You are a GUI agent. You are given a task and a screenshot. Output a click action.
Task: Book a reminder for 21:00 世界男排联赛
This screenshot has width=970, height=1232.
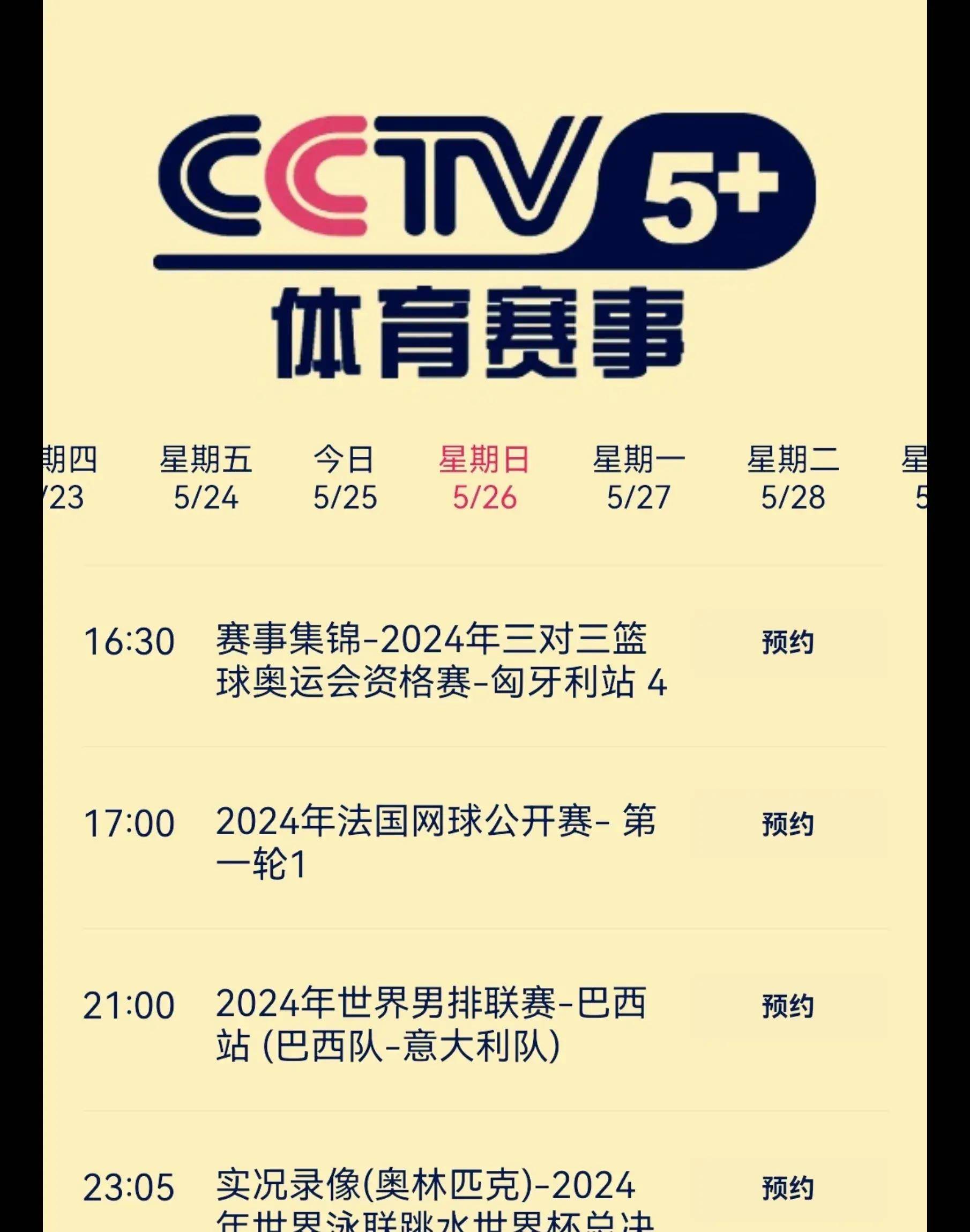pos(788,1006)
